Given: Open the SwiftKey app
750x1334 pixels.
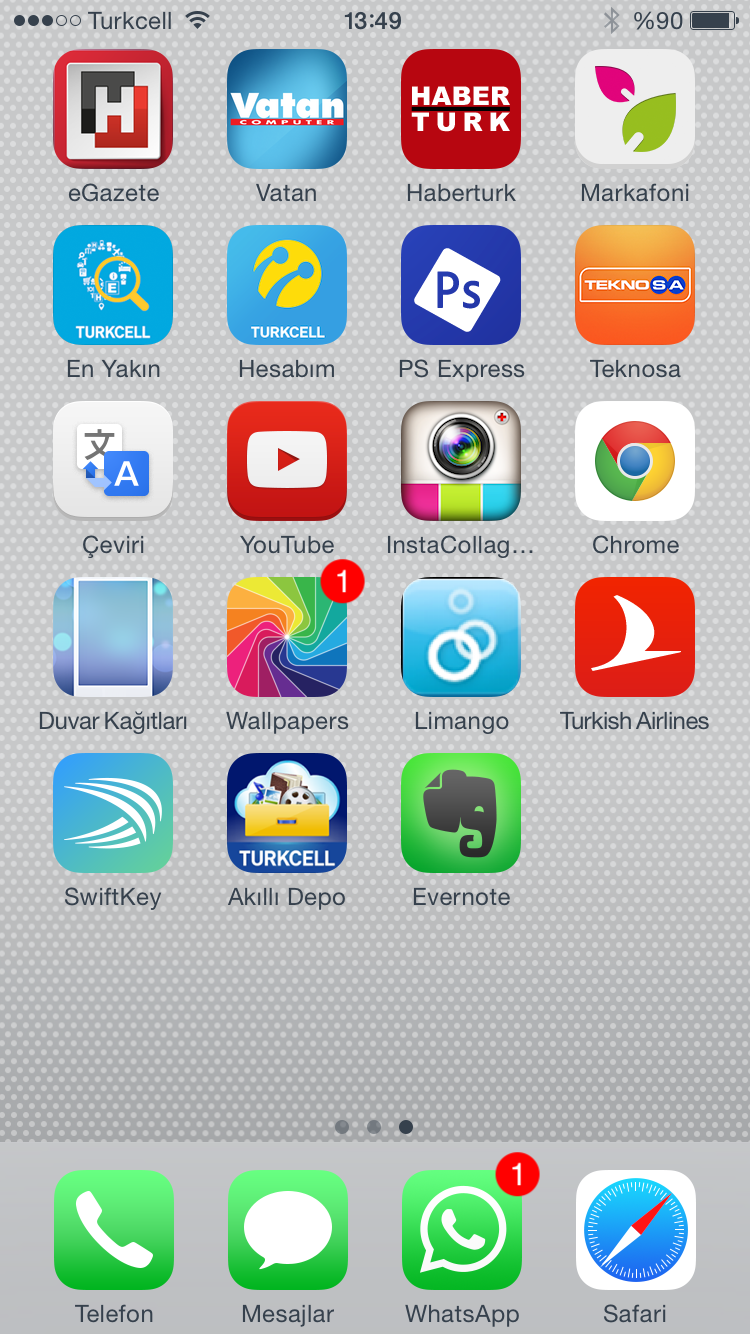Looking at the screenshot, I should pyautogui.click(x=113, y=813).
